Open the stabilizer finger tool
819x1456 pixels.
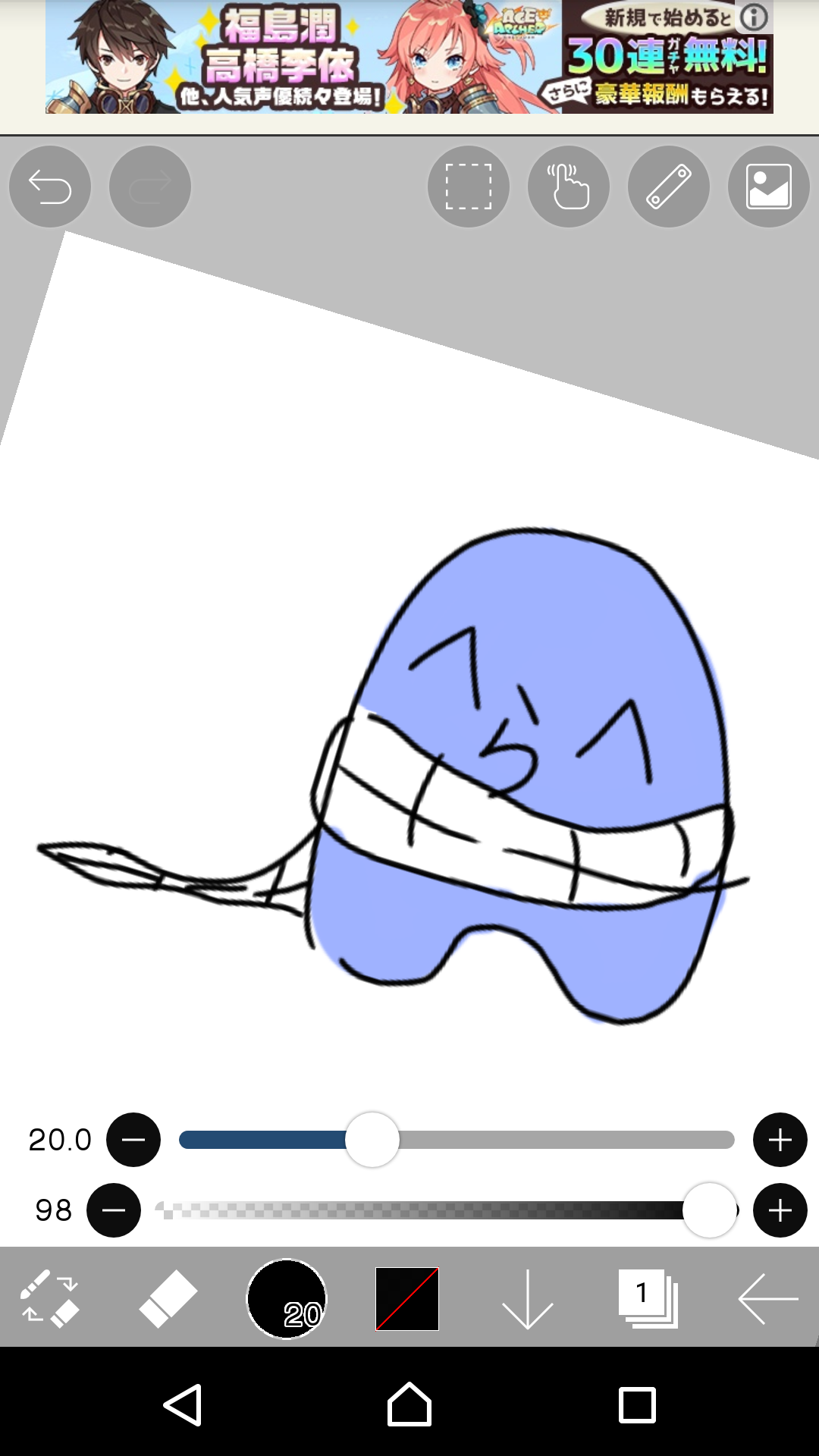568,187
